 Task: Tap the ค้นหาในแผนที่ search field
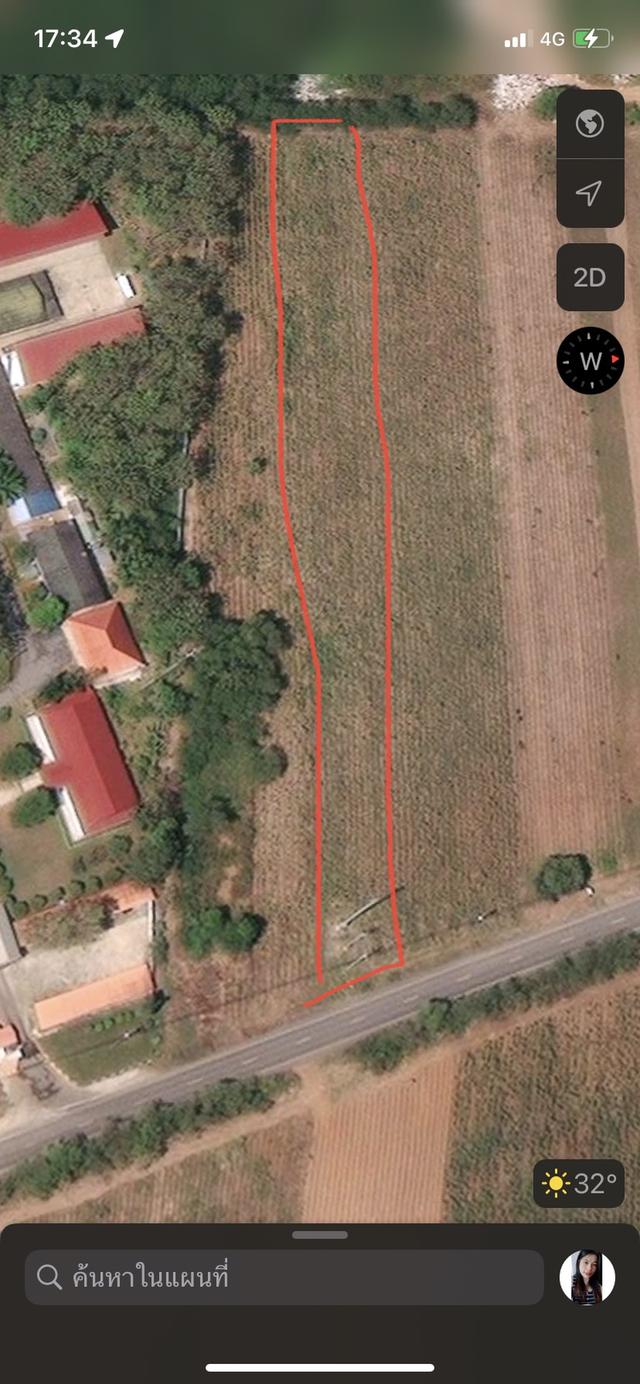(284, 1277)
